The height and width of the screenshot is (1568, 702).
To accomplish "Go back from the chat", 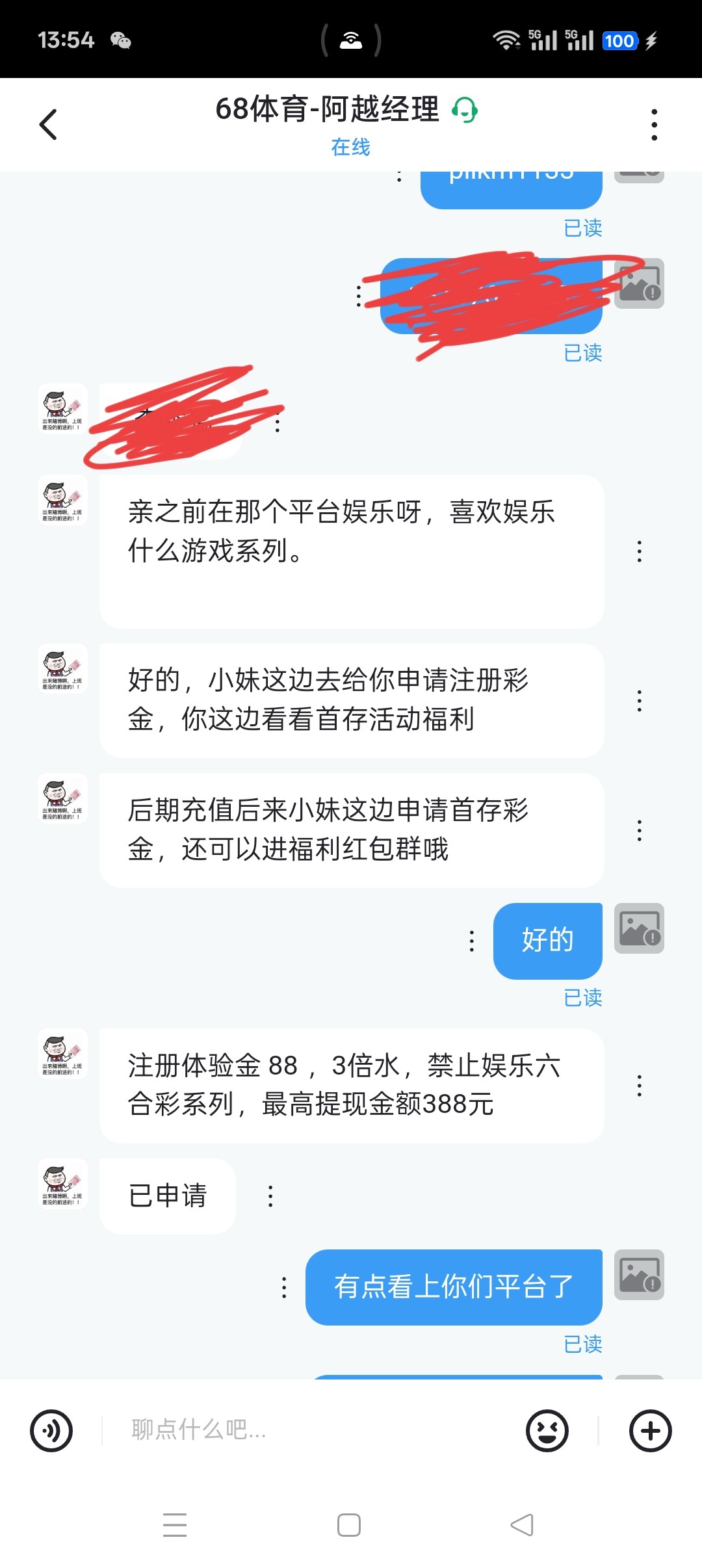I will [x=49, y=124].
